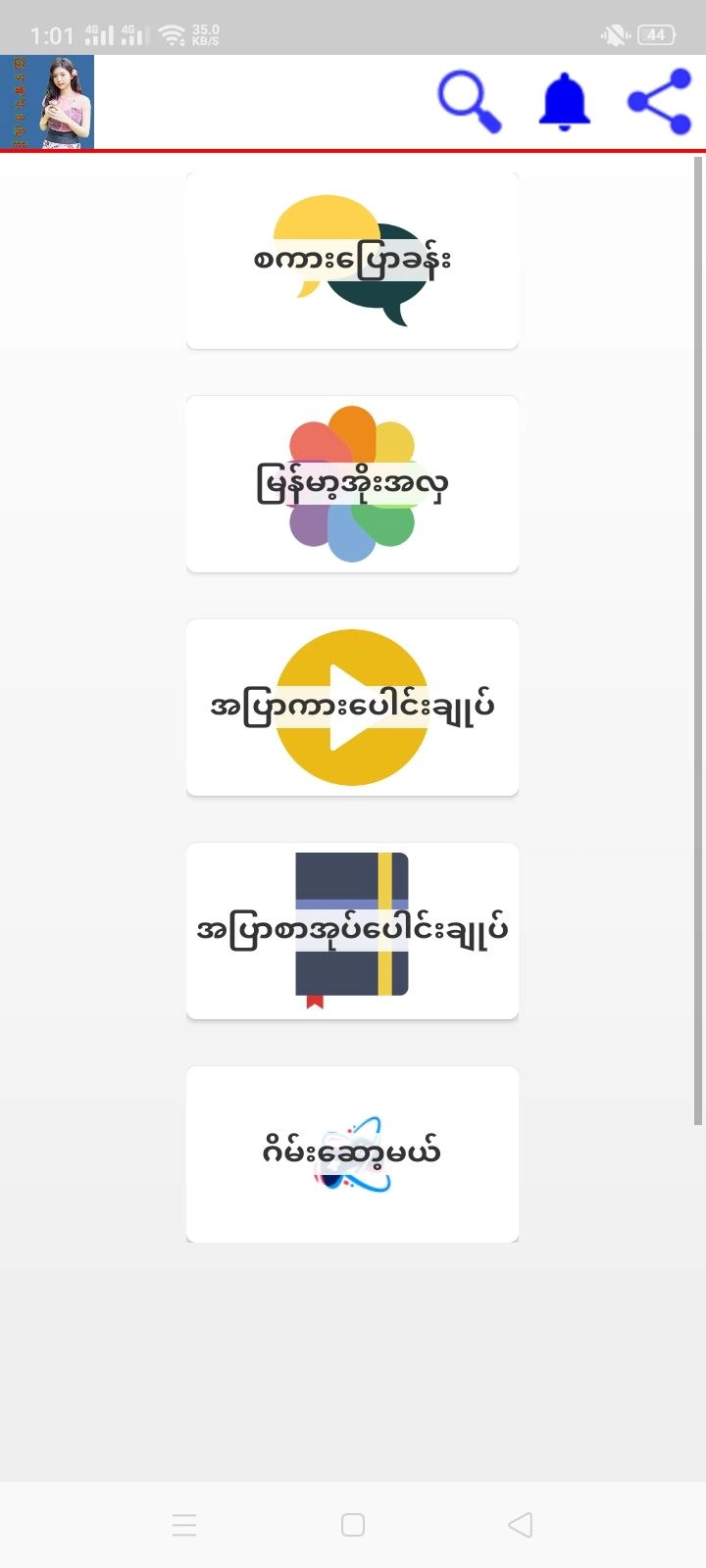This screenshot has height=1568, width=706.
Task: Open the ဂိမ်းဆော့မယ် games card
Action: pos(352,1153)
